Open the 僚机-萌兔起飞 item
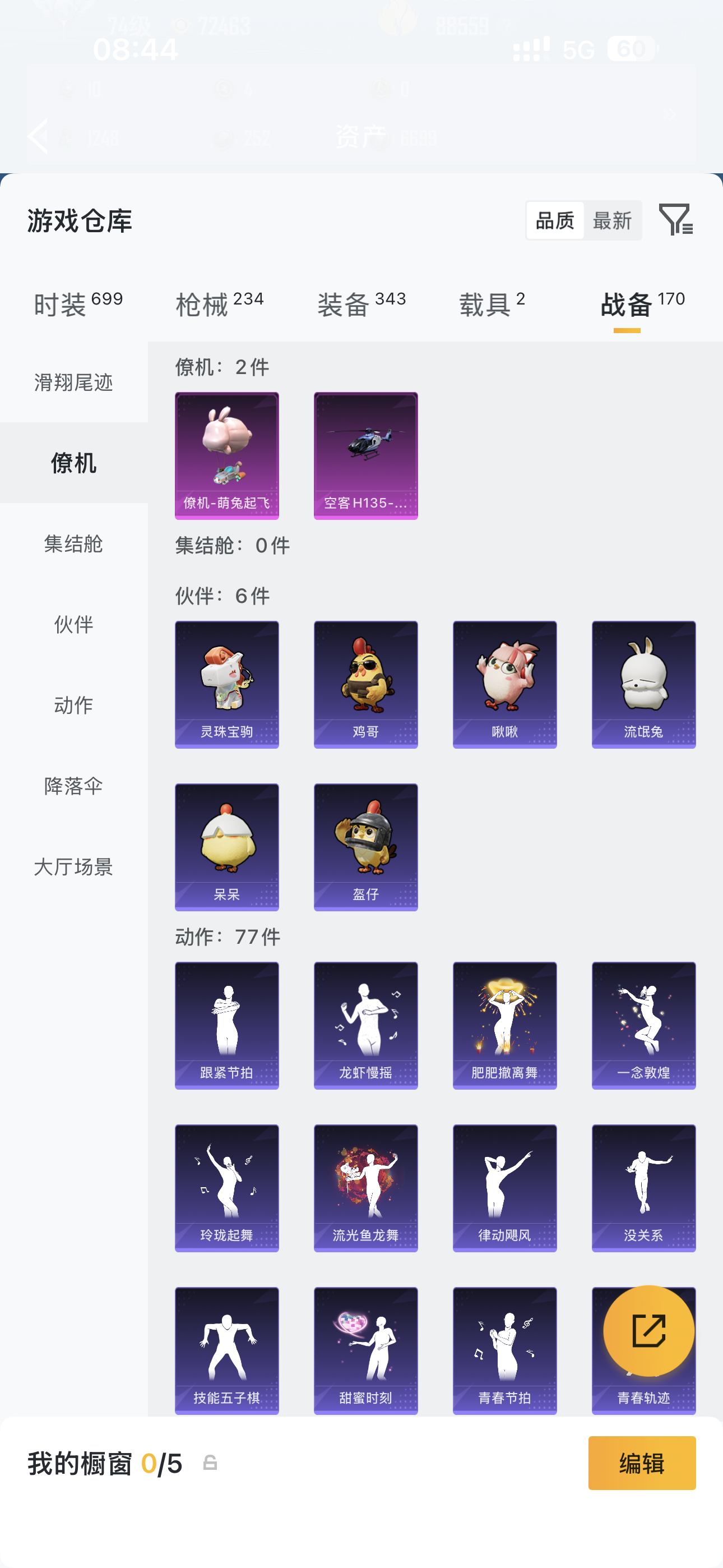 pyautogui.click(x=226, y=455)
